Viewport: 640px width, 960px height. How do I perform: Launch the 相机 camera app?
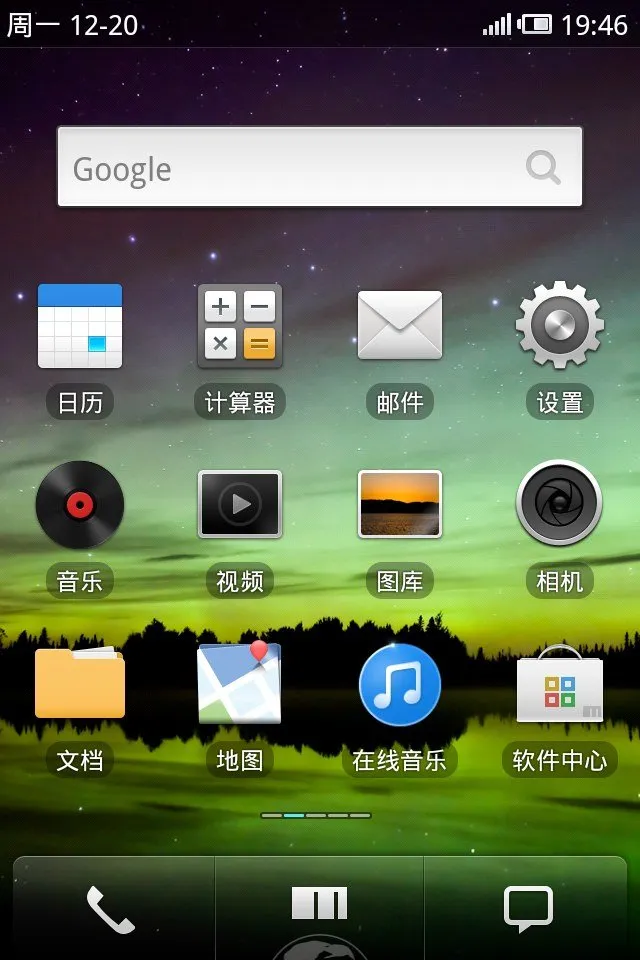[560, 504]
